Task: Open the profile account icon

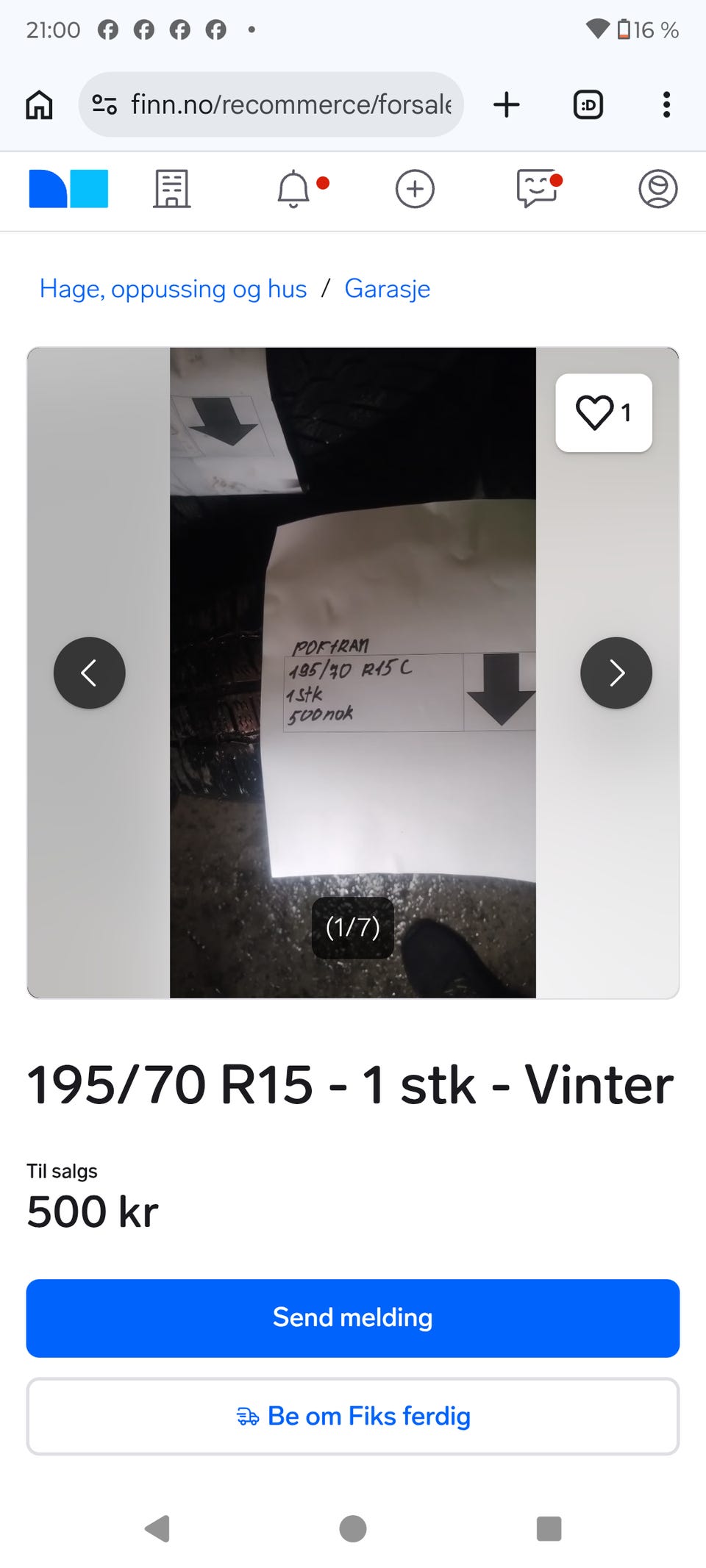Action: click(x=658, y=189)
